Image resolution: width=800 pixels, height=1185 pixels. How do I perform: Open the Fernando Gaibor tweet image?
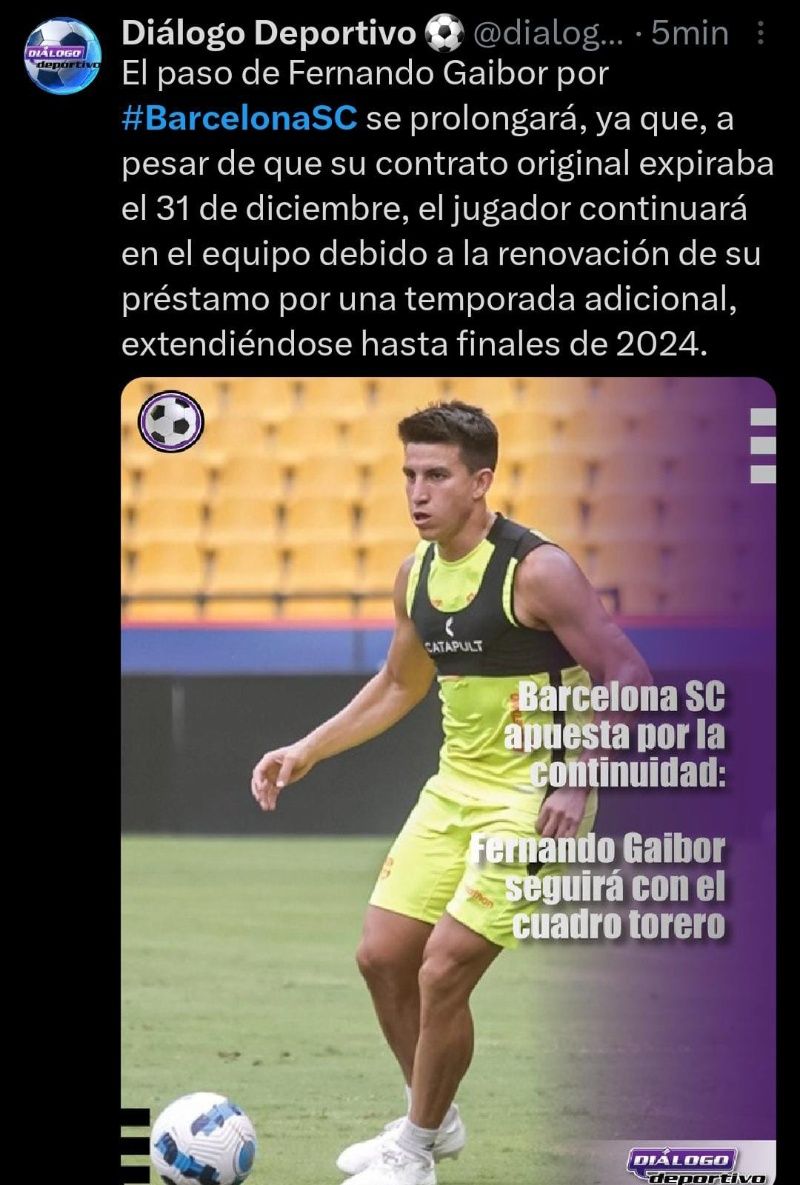448,780
